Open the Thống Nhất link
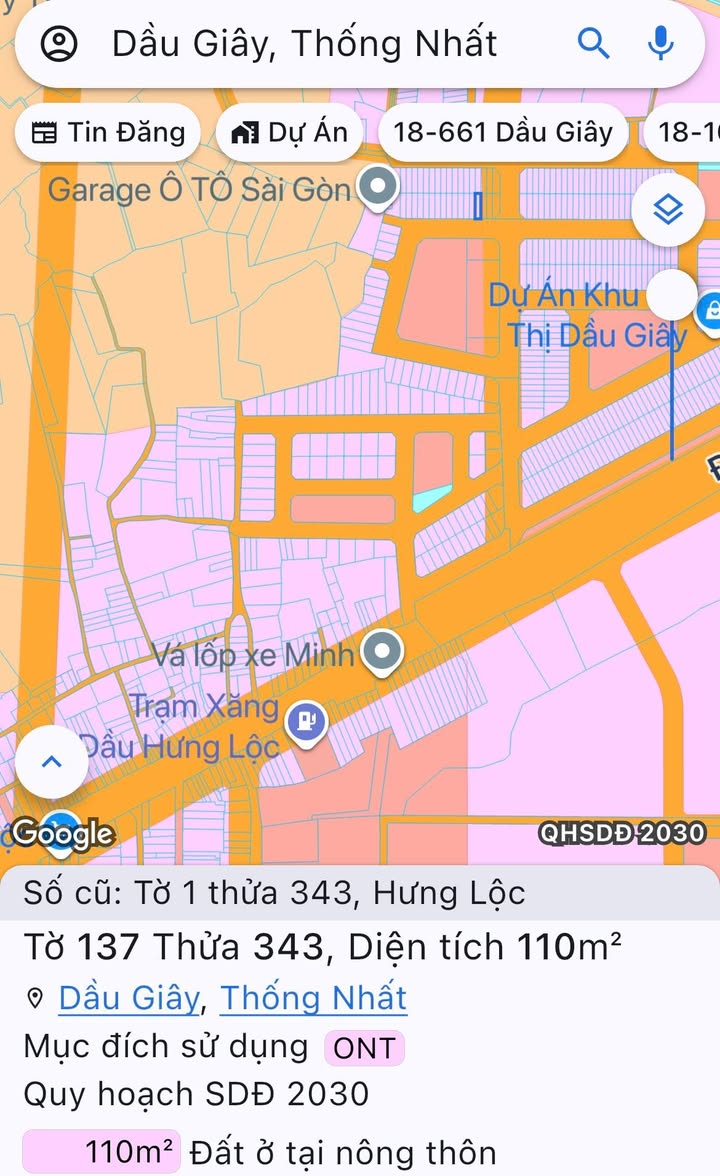Image resolution: width=720 pixels, height=1176 pixels. click(x=314, y=998)
